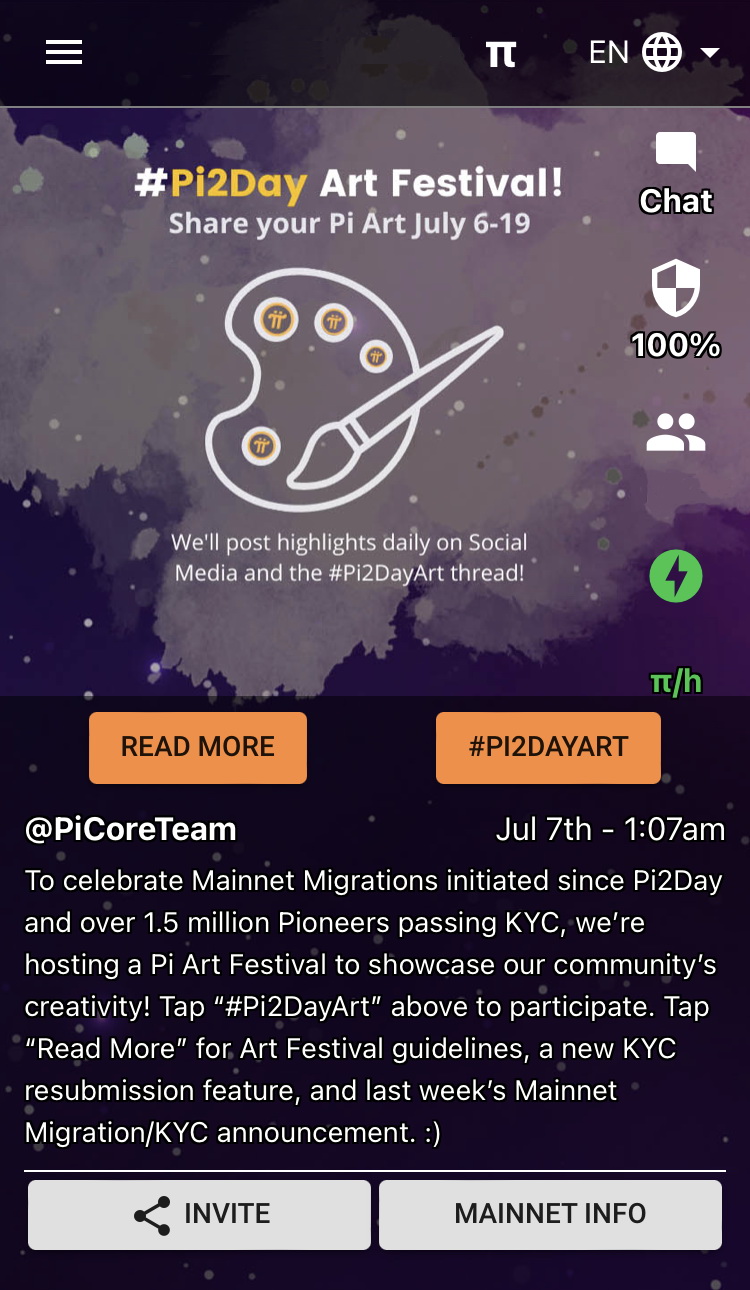Open the EN language dropdown
The image size is (750, 1290).
tap(655, 52)
